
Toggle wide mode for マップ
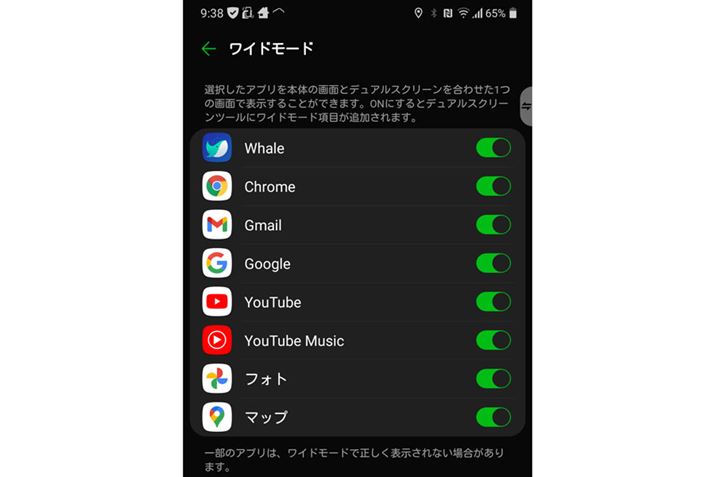[x=493, y=417]
